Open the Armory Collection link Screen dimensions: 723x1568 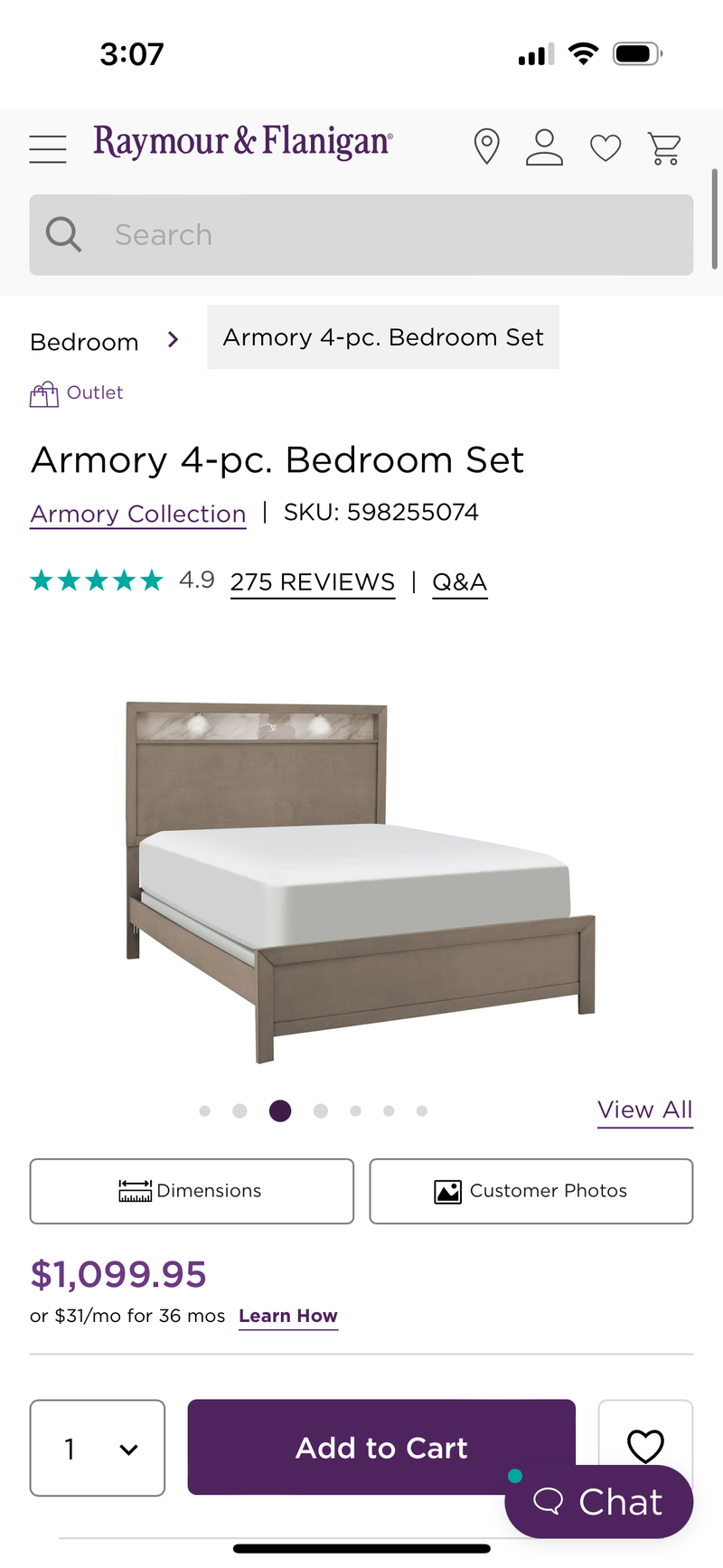[x=138, y=514]
